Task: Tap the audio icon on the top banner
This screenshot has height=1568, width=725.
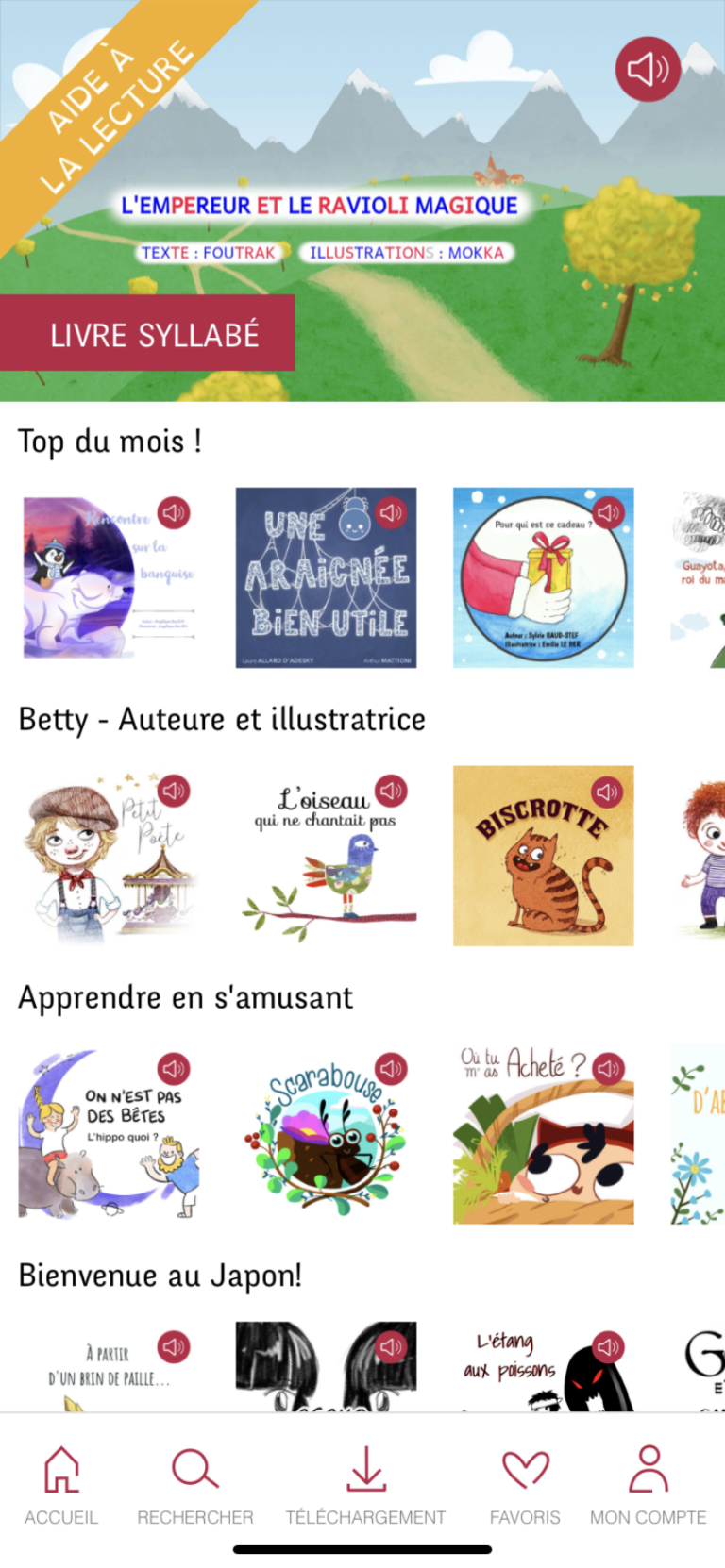Action: [648, 69]
